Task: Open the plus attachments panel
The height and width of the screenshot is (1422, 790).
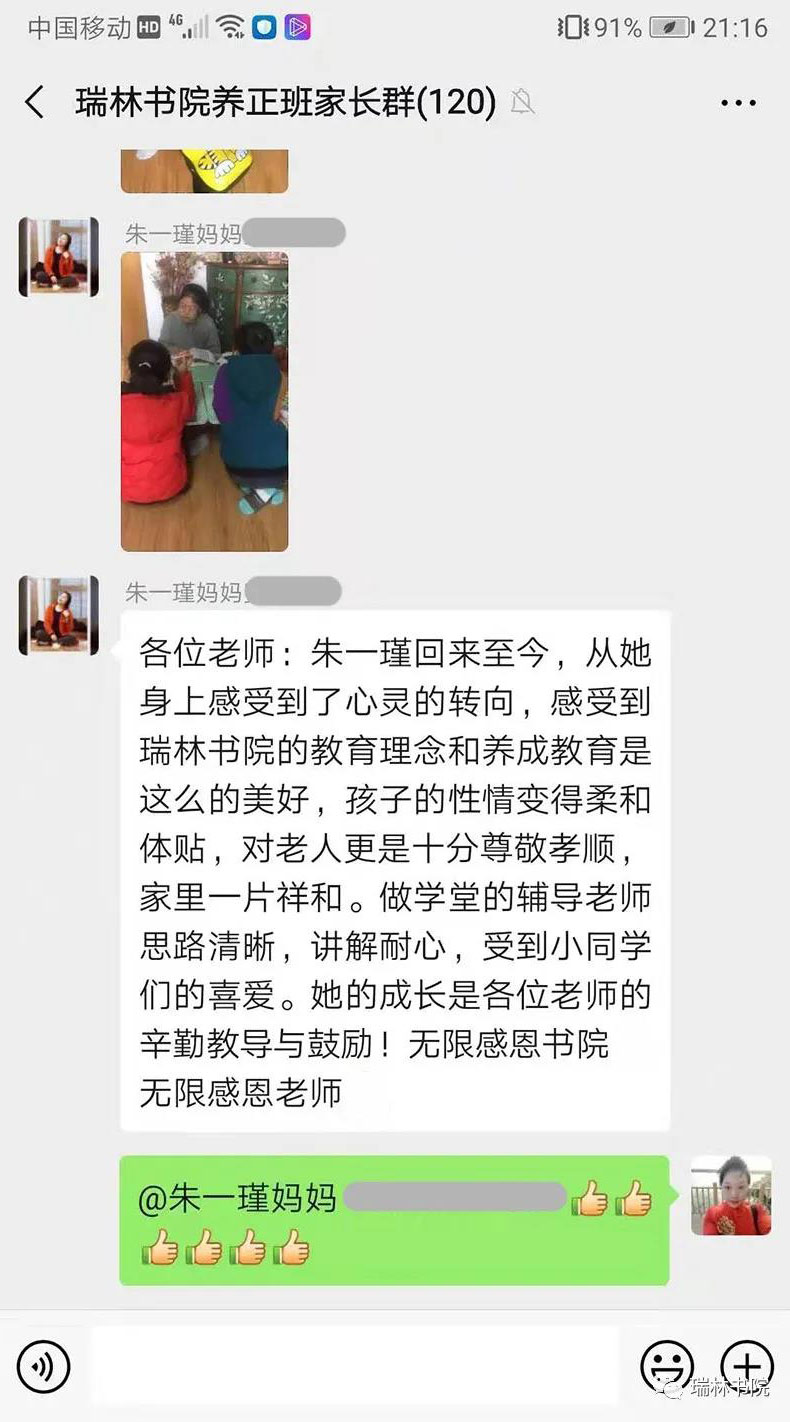Action: click(746, 1366)
